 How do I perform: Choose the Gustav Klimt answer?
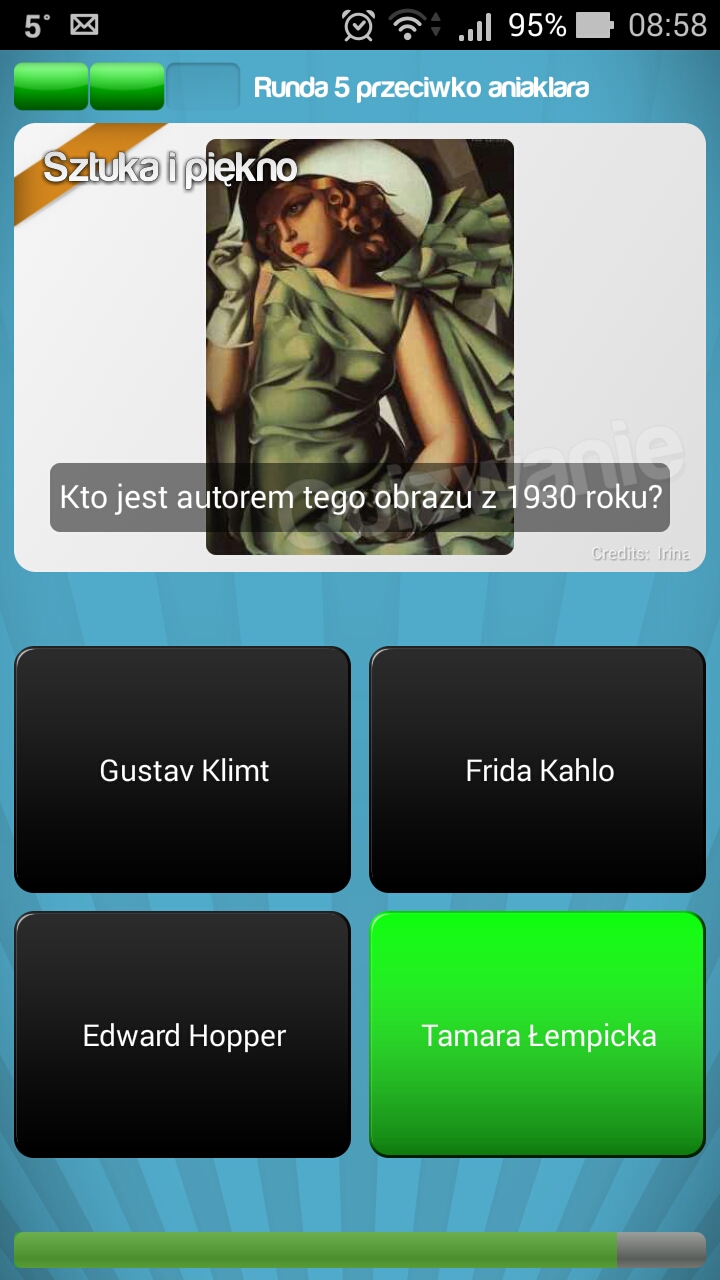pyautogui.click(x=183, y=770)
